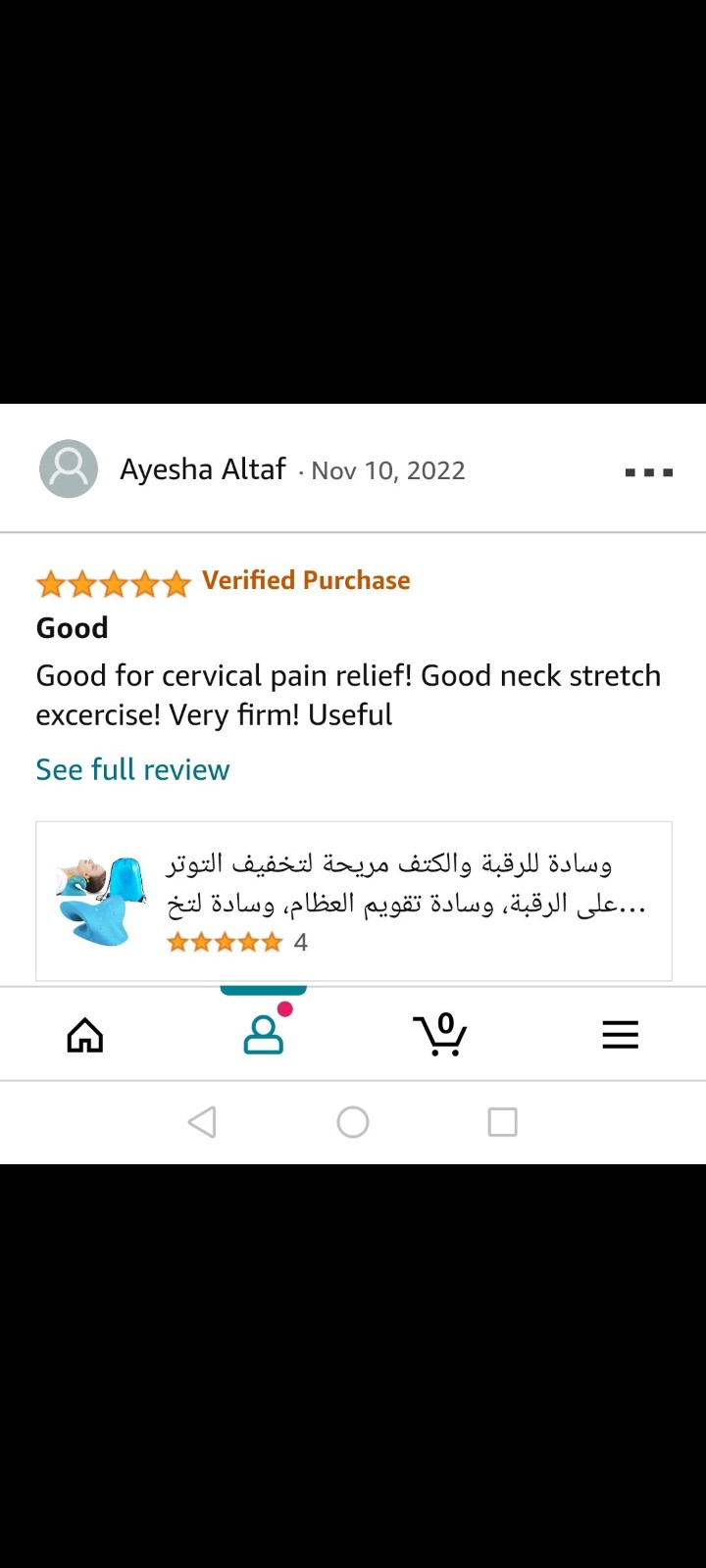Open the blue neck pillow product card
This screenshot has height=1568, width=706.
tap(354, 901)
